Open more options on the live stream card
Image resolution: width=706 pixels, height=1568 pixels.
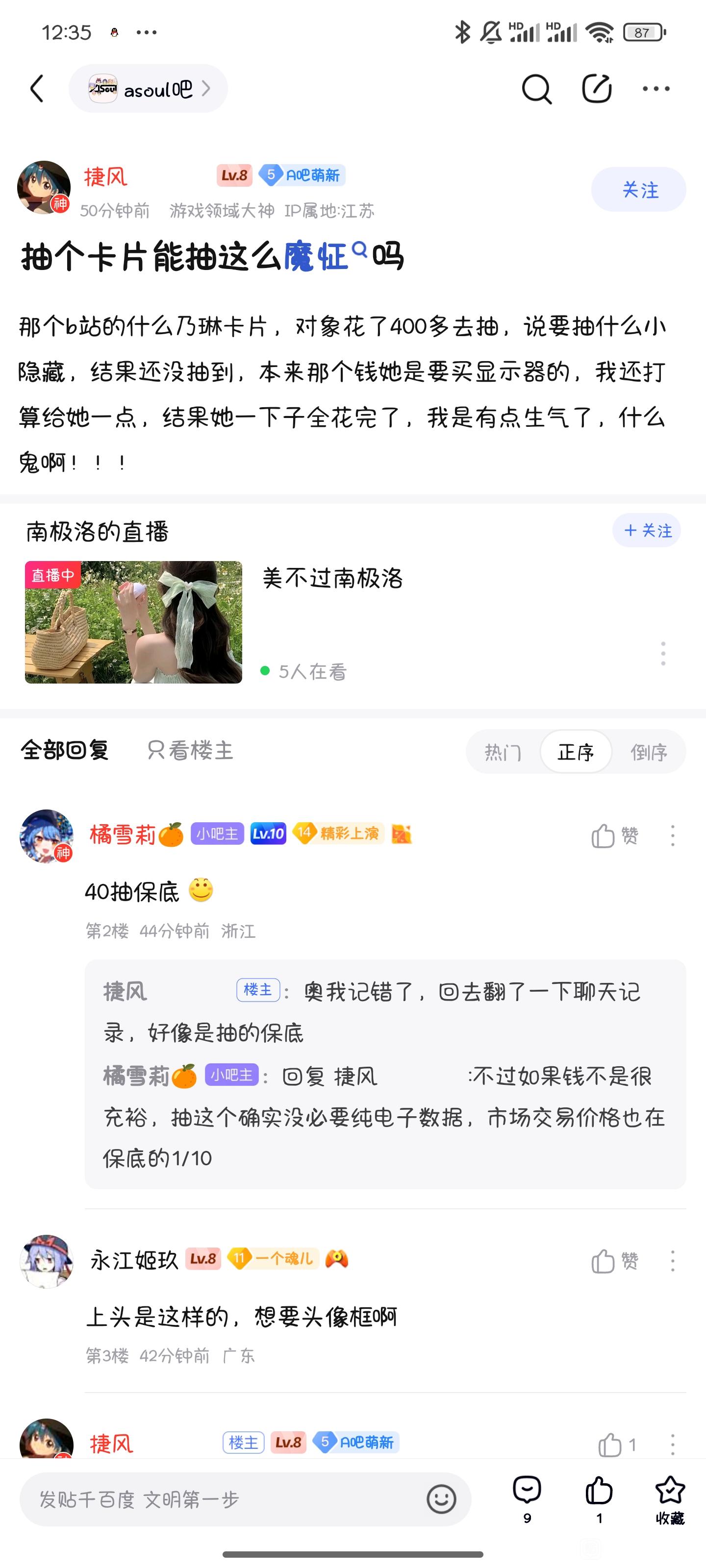[x=663, y=653]
